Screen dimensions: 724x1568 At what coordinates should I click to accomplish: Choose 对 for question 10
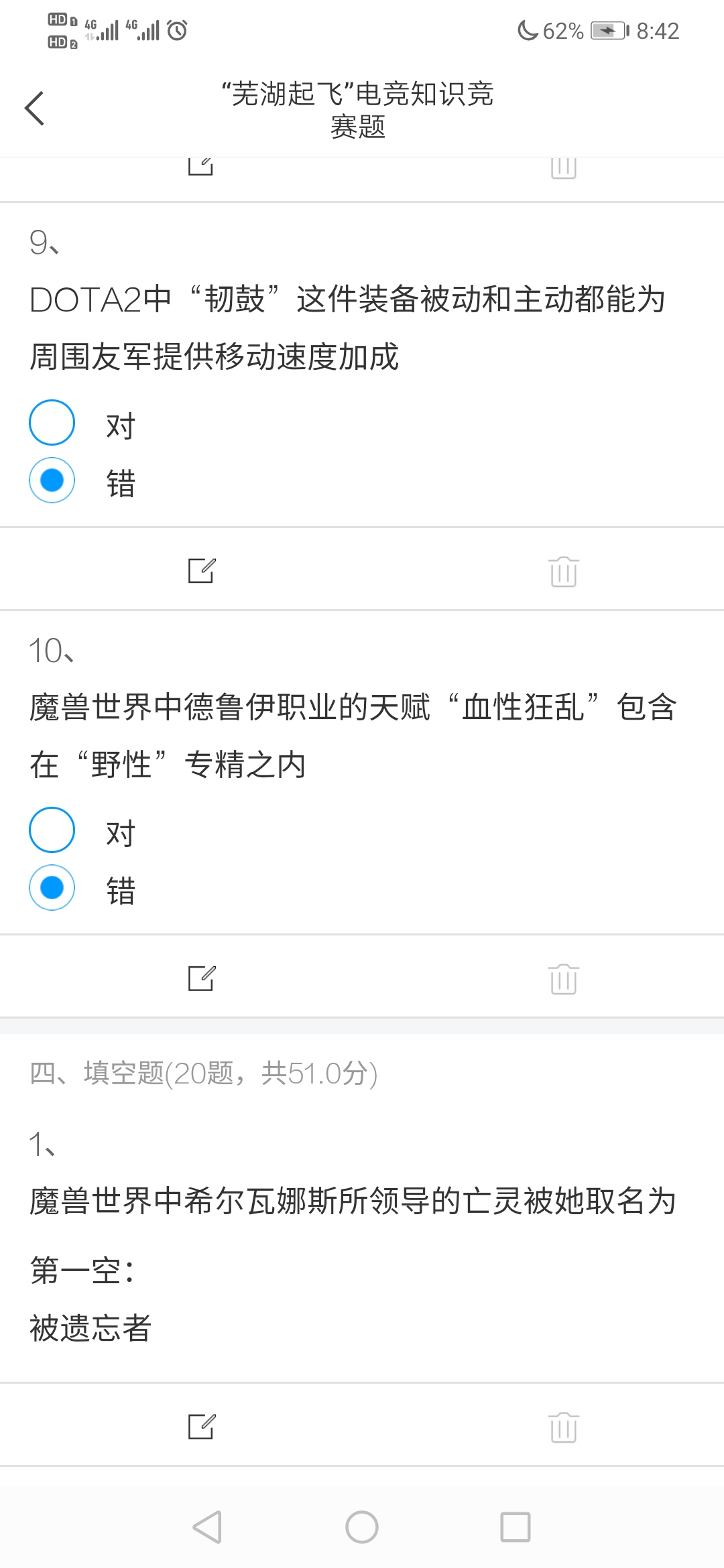point(52,830)
